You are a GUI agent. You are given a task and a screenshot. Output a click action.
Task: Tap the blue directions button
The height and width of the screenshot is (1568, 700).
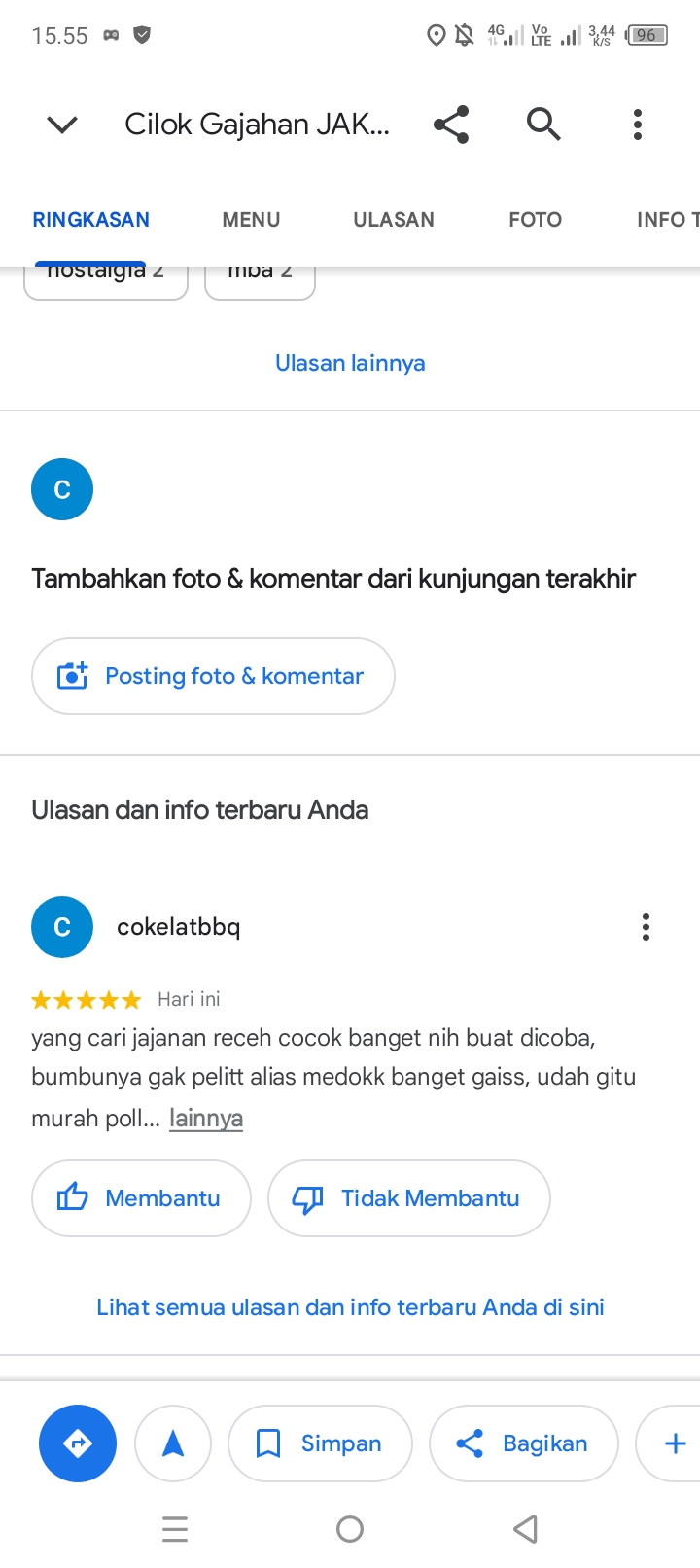(x=78, y=1443)
